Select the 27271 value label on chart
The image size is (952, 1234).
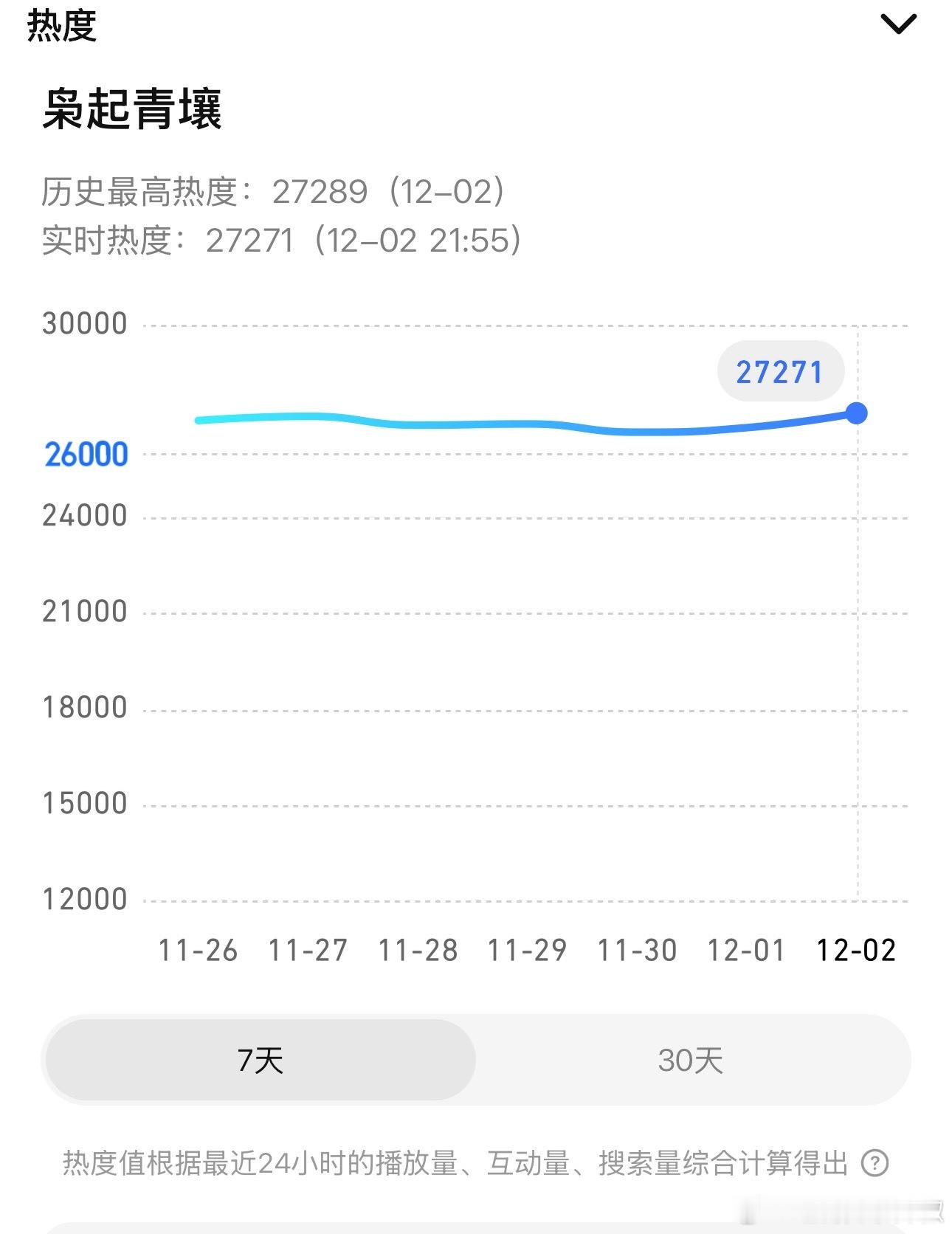(780, 371)
